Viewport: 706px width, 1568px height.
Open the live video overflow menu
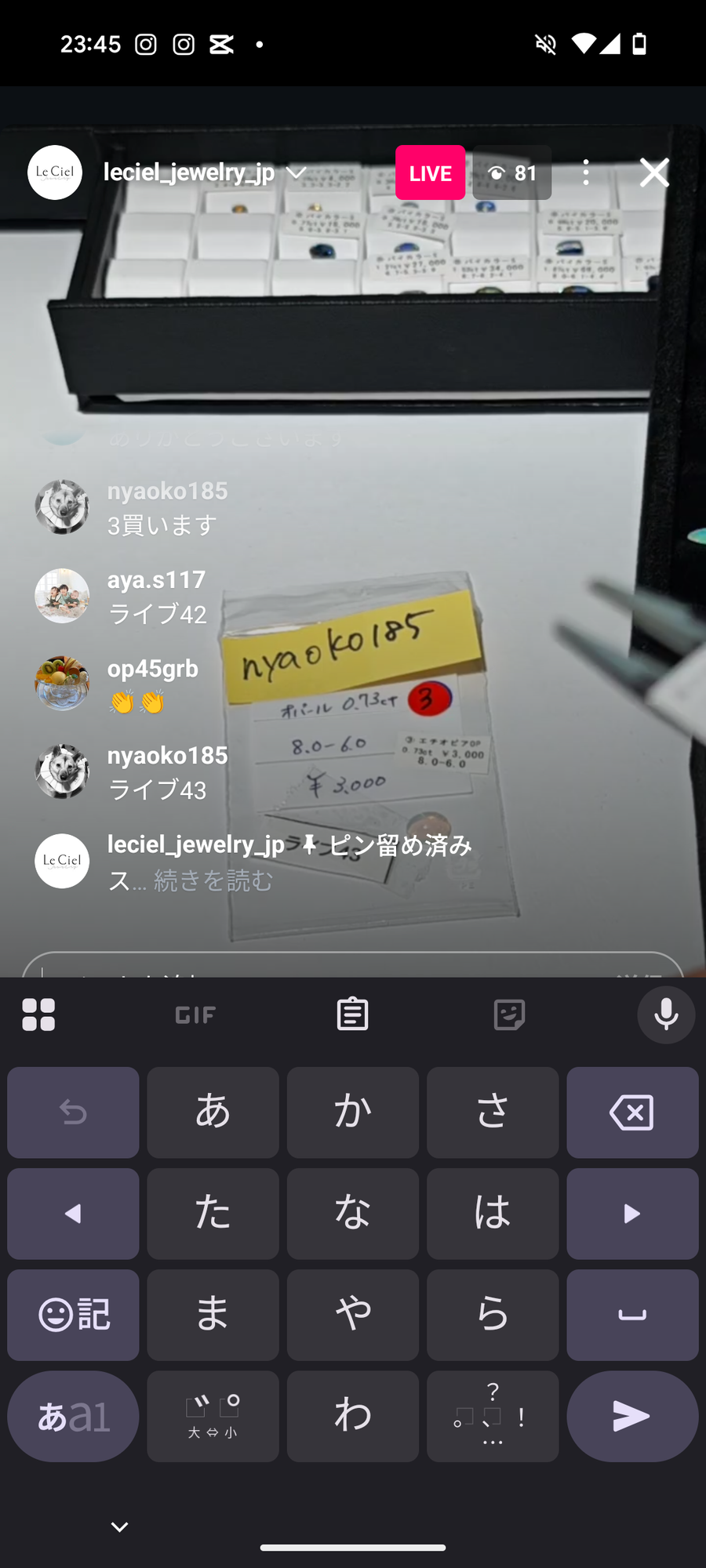[585, 172]
